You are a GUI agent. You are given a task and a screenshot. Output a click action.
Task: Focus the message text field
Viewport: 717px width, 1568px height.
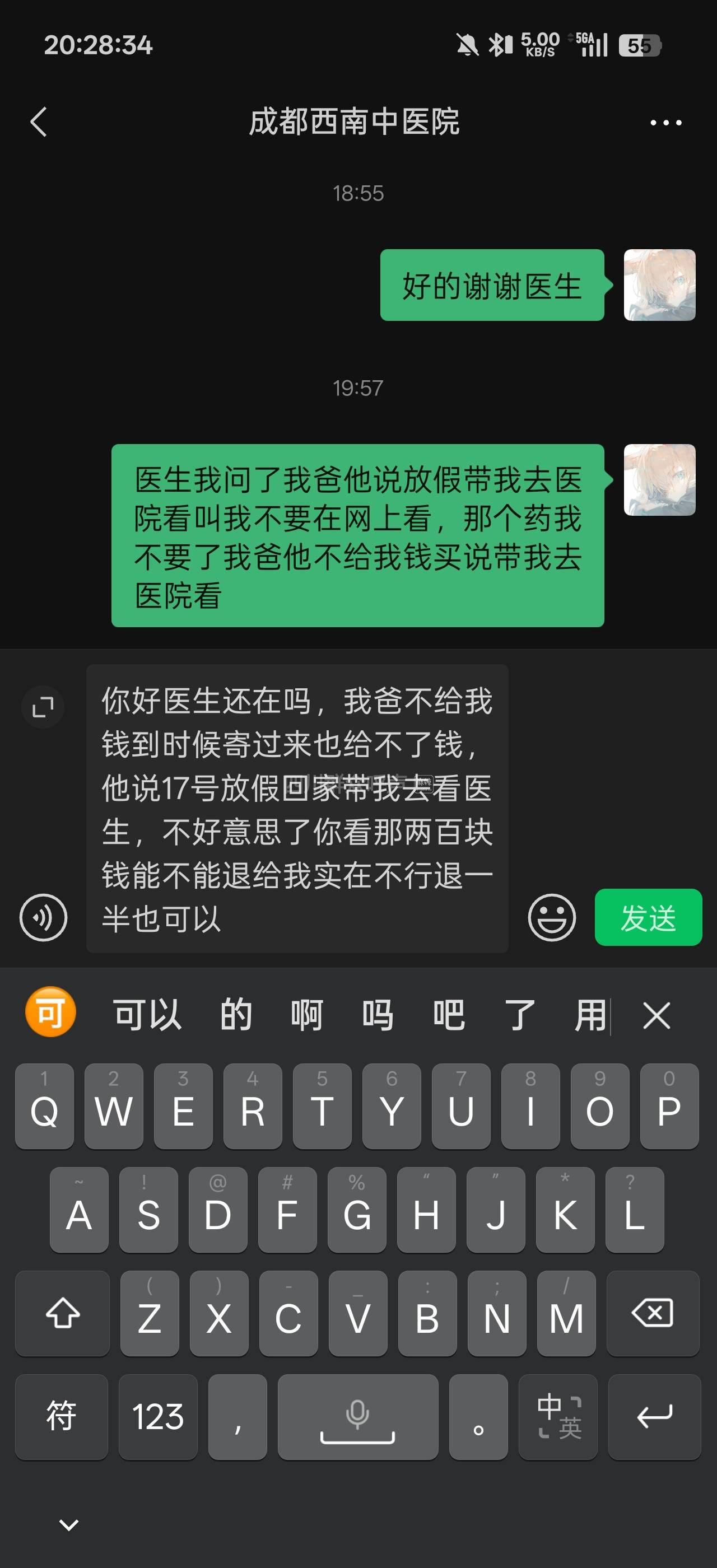(x=297, y=808)
